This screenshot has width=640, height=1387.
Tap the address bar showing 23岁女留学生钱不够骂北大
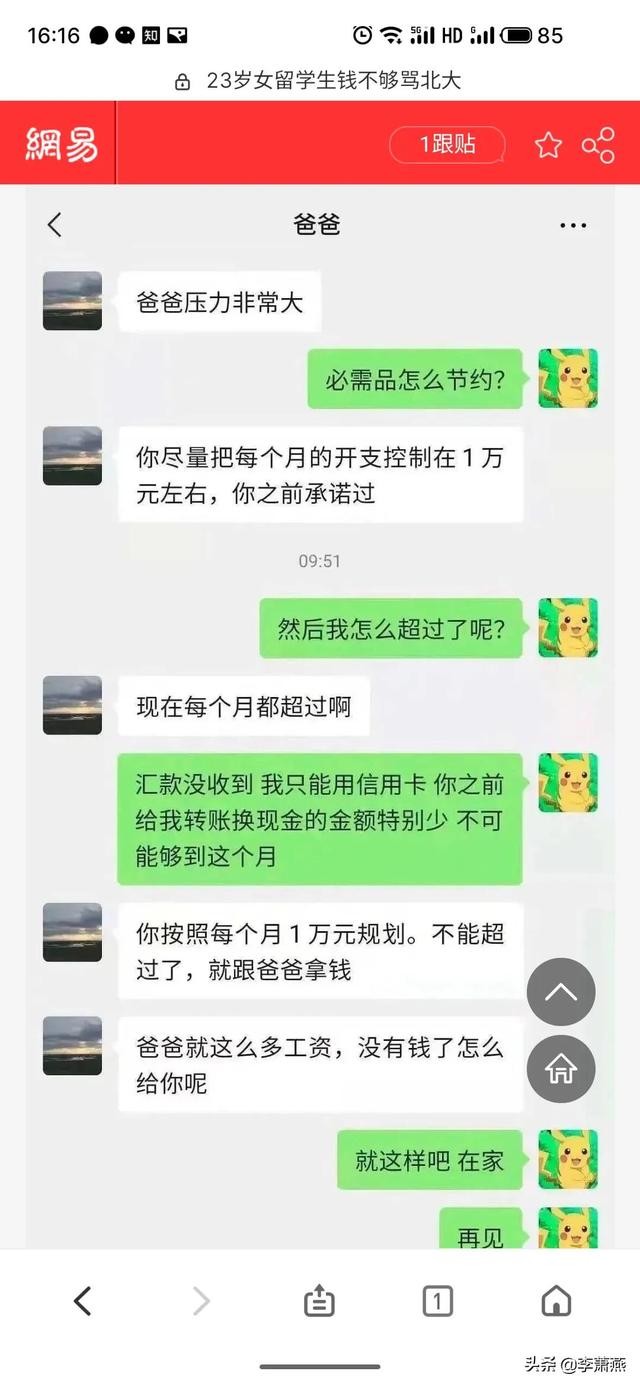coord(320,81)
